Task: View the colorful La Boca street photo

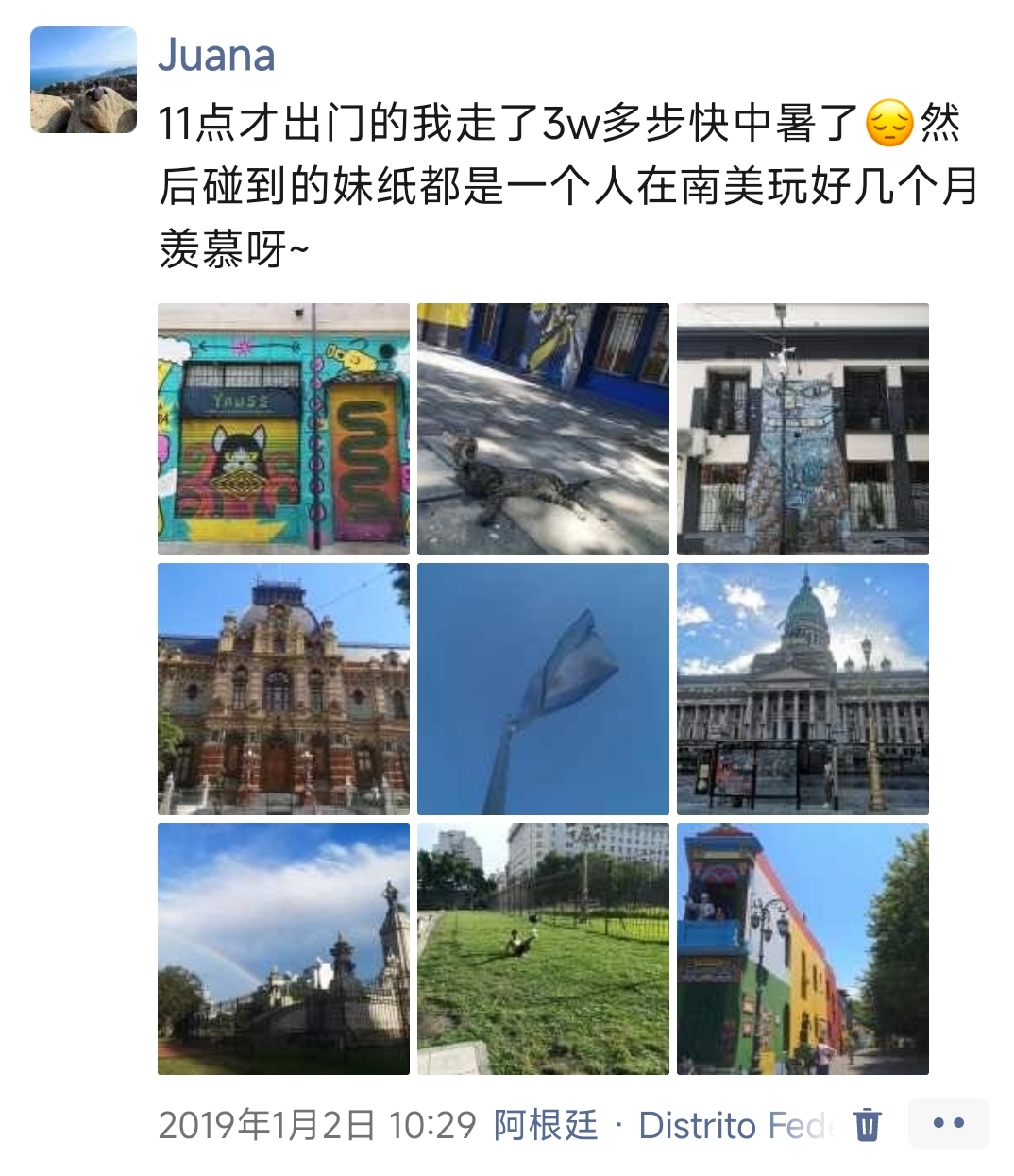Action: click(x=803, y=948)
